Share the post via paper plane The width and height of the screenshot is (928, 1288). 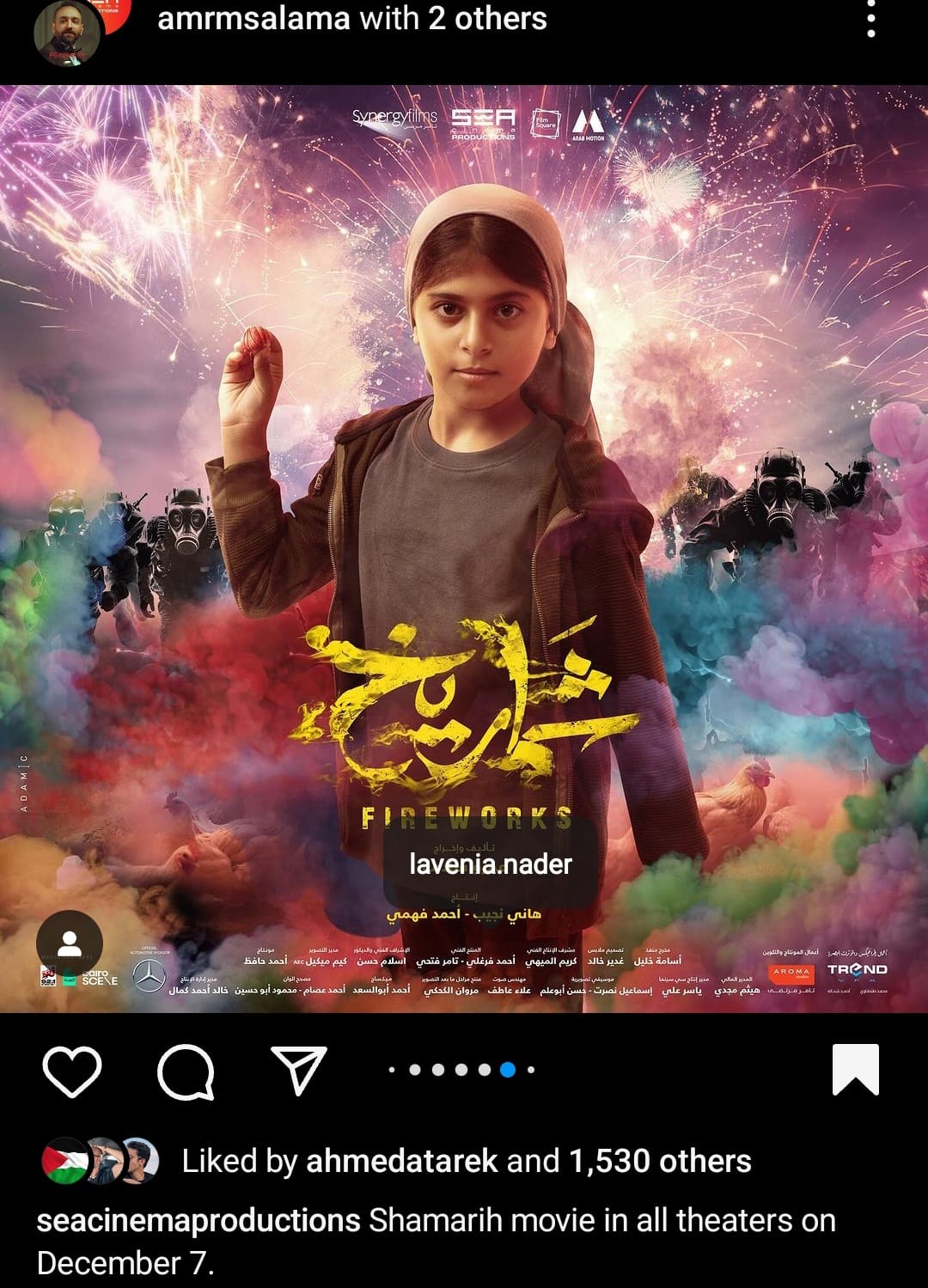(x=299, y=1071)
